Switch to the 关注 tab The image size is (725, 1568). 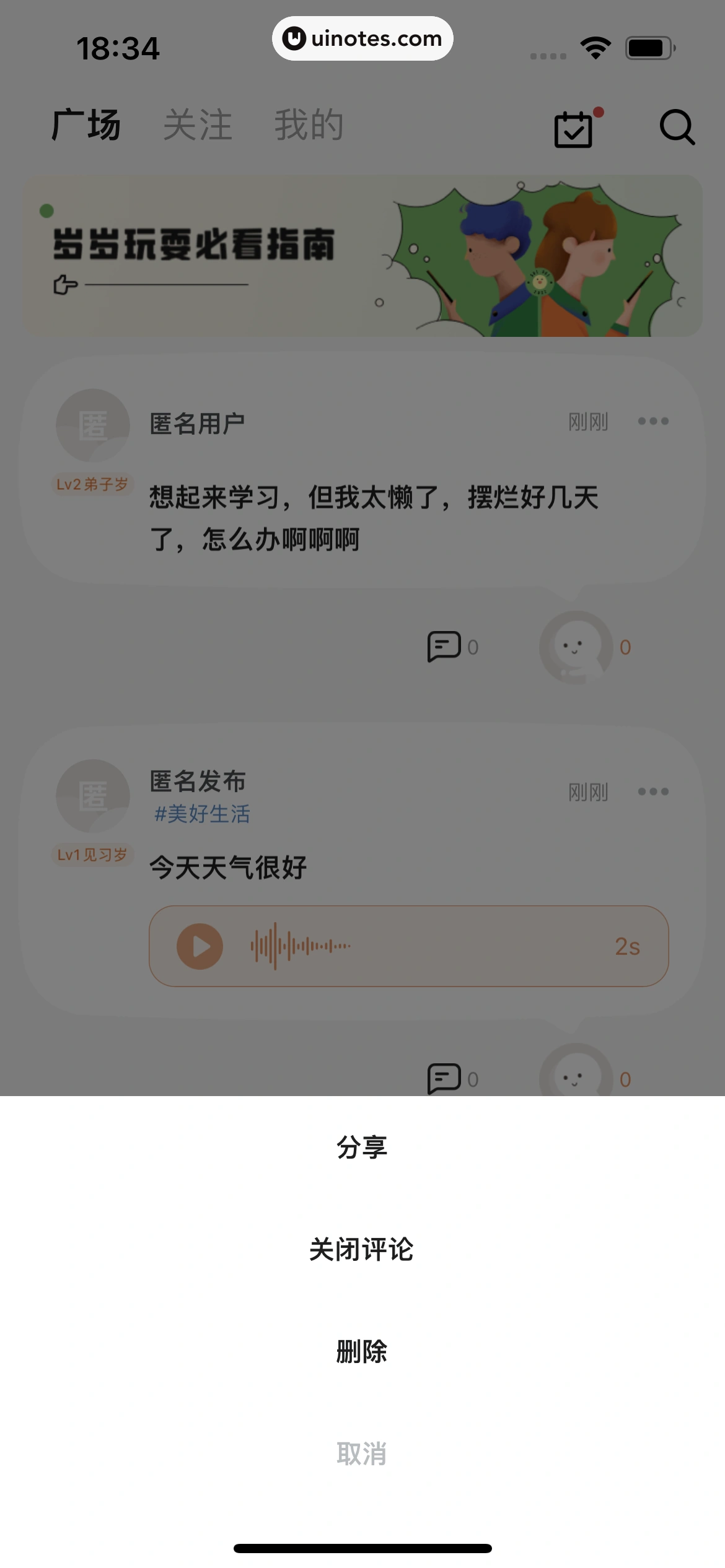point(198,125)
